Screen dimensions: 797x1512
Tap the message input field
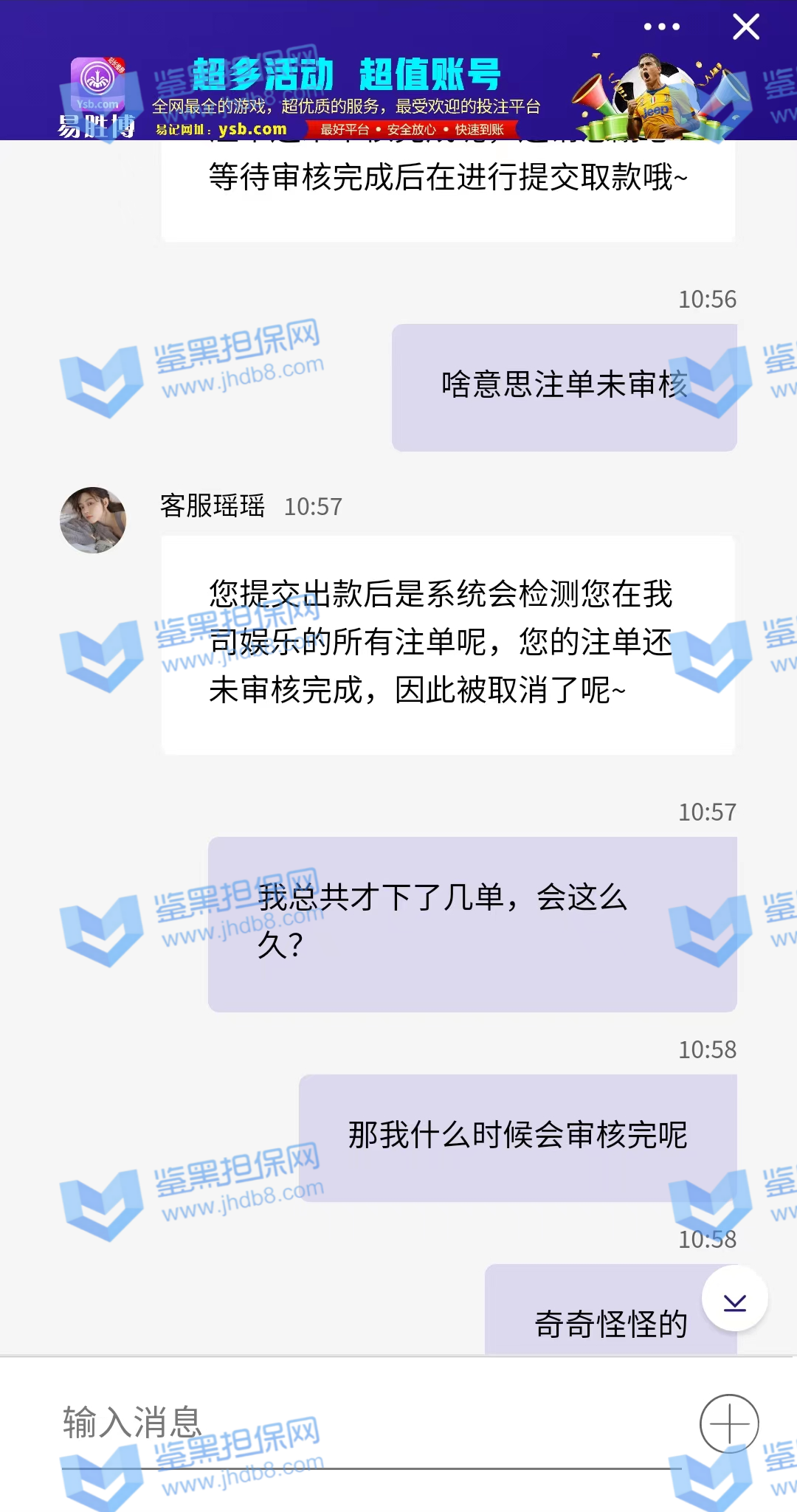369,1423
